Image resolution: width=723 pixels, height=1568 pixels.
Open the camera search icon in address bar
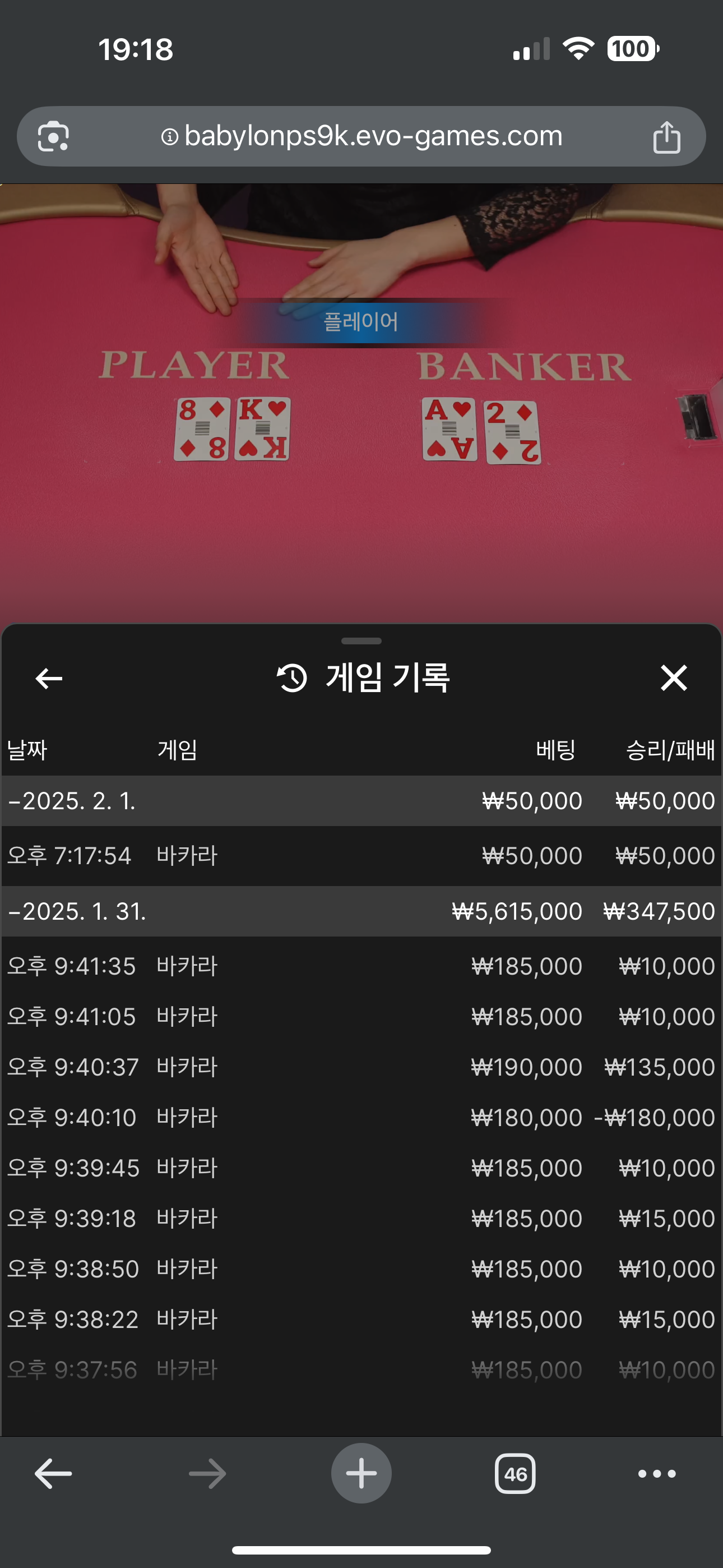54,136
